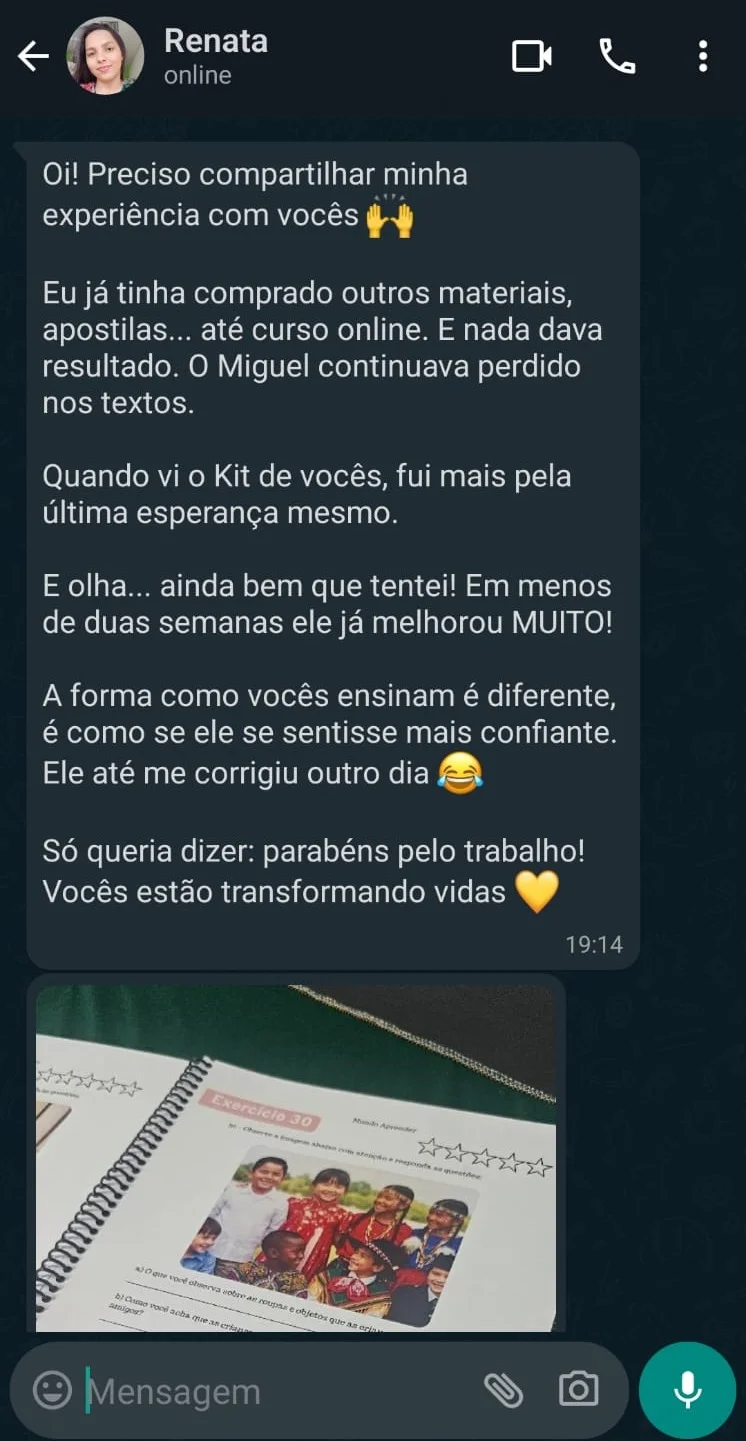Open Renata's profile picture
Image resolution: width=746 pixels, height=1441 pixels.
tap(105, 56)
